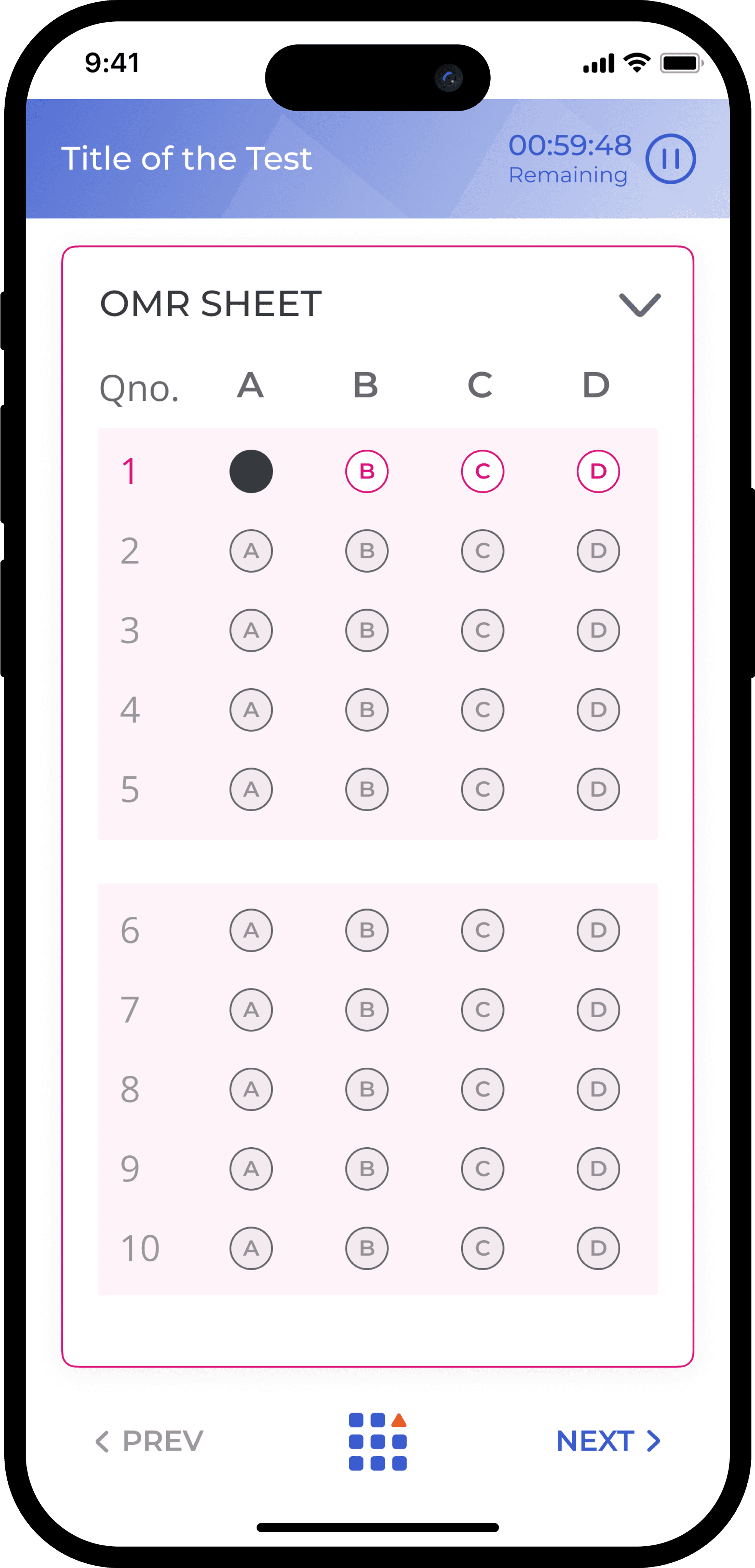This screenshot has height=1568, width=755.
Task: Choose option D for question 1
Action: [x=598, y=471]
